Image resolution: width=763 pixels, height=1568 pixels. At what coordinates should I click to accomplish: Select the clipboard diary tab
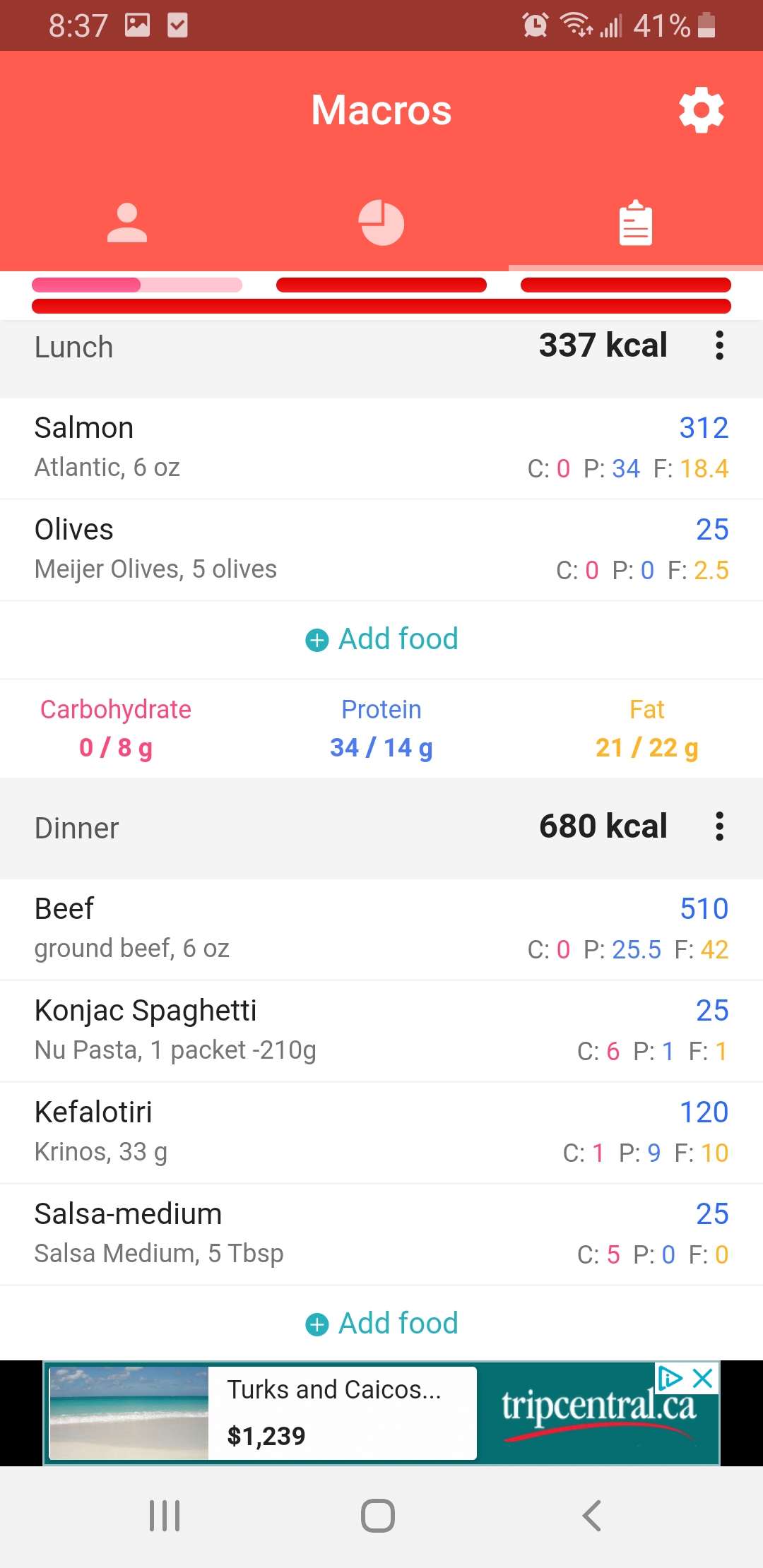click(636, 223)
